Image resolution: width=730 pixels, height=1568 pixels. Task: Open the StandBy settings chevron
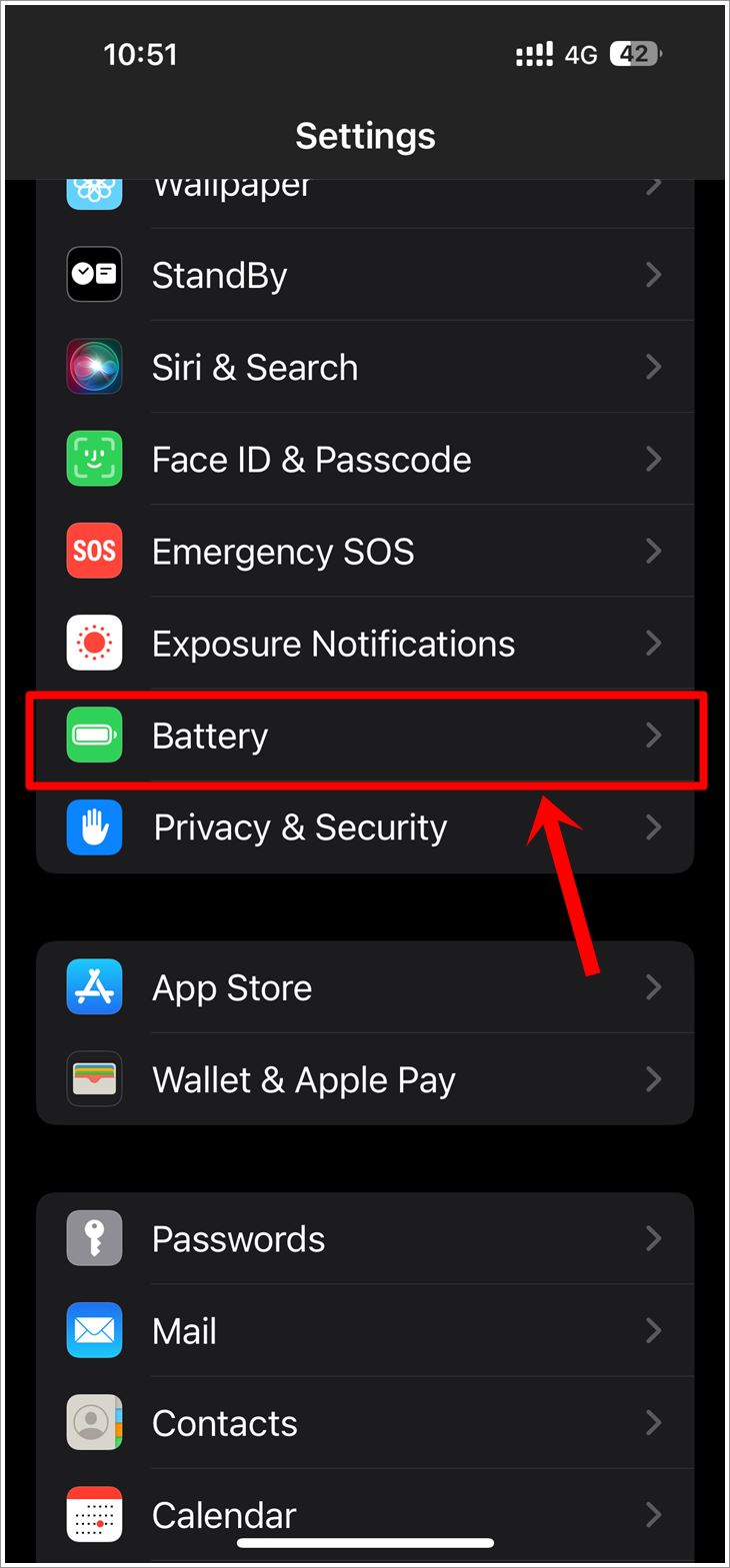653,275
